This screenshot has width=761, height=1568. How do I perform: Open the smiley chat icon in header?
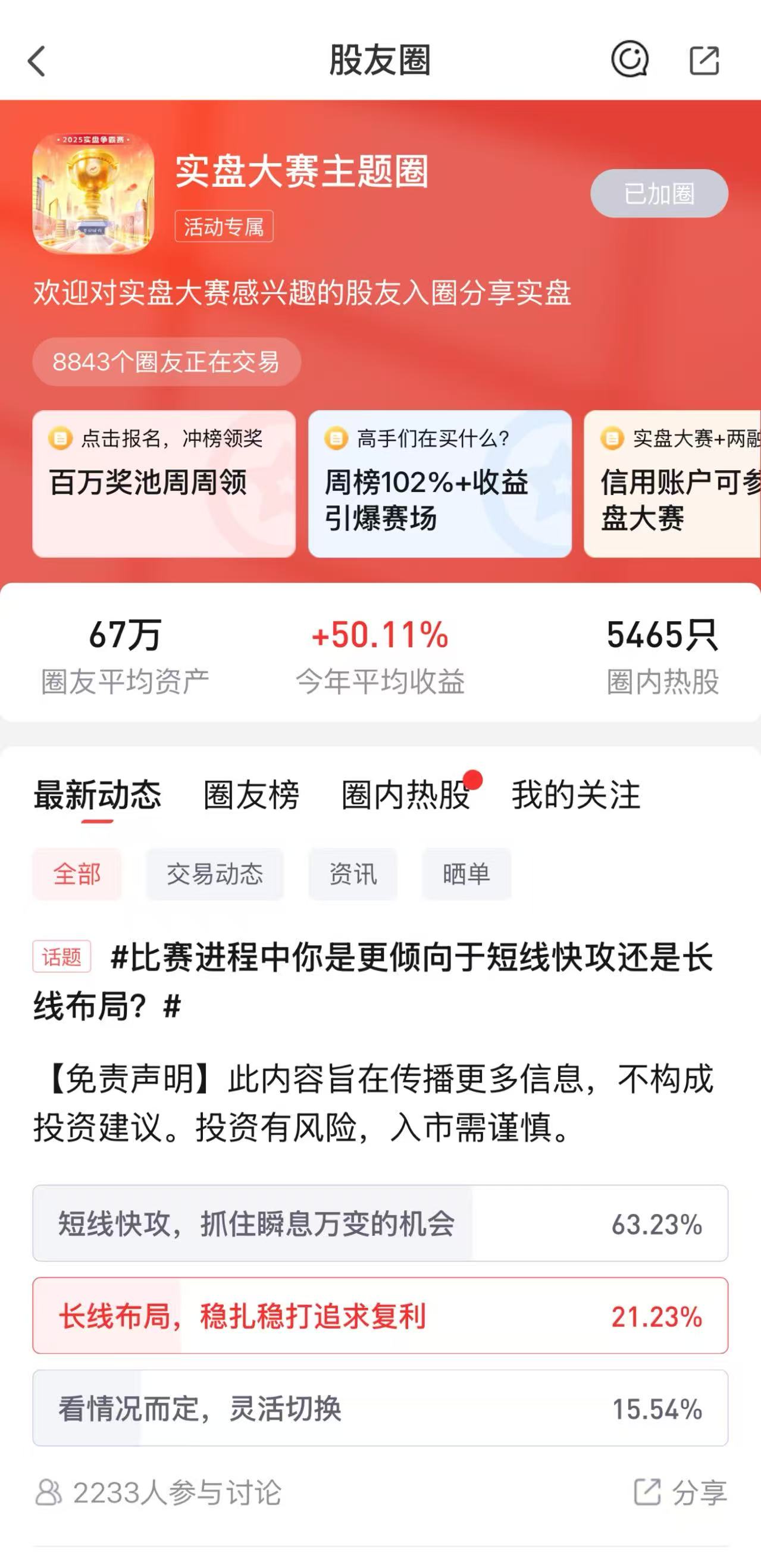pos(630,60)
